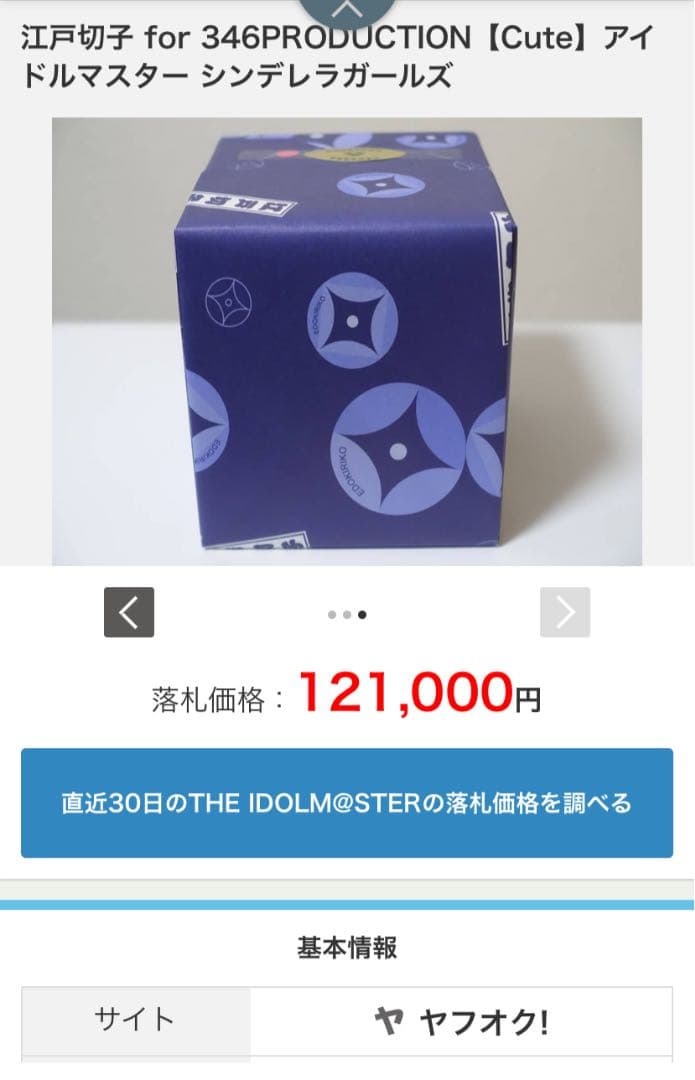
Task: Tap the disabled next image arrow
Action: point(565,612)
